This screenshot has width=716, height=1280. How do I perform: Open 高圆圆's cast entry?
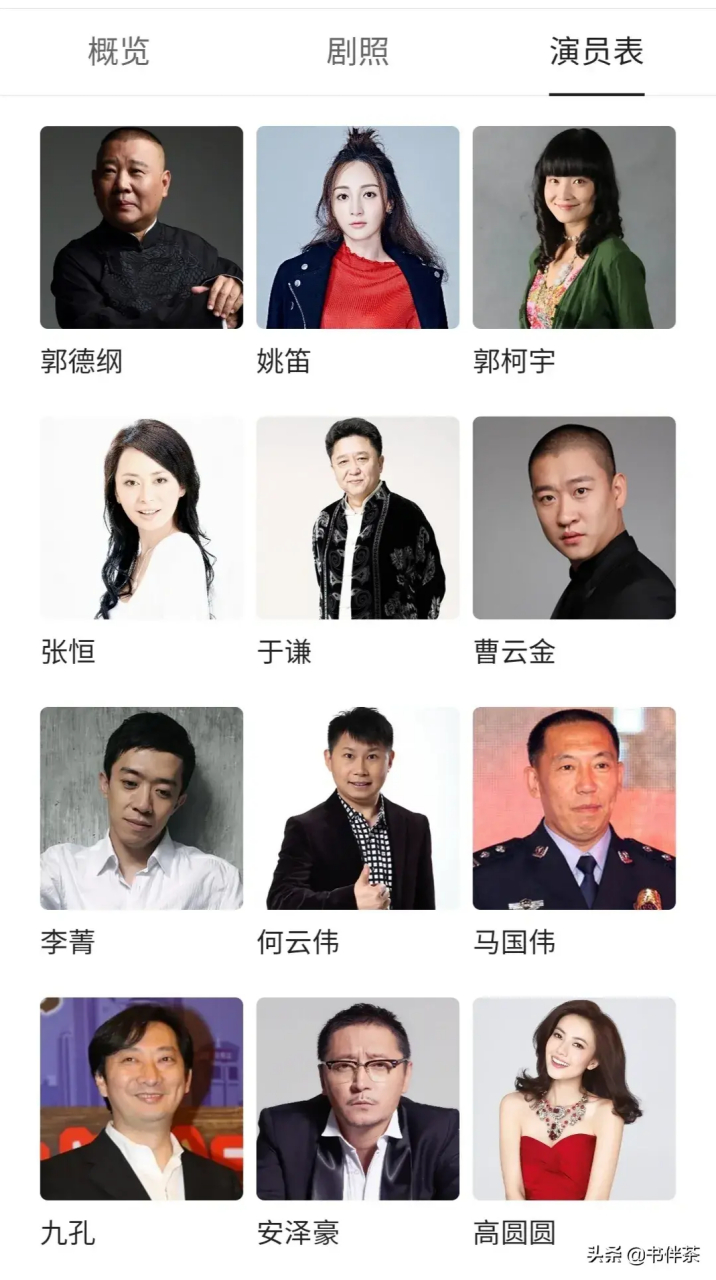574,1098
